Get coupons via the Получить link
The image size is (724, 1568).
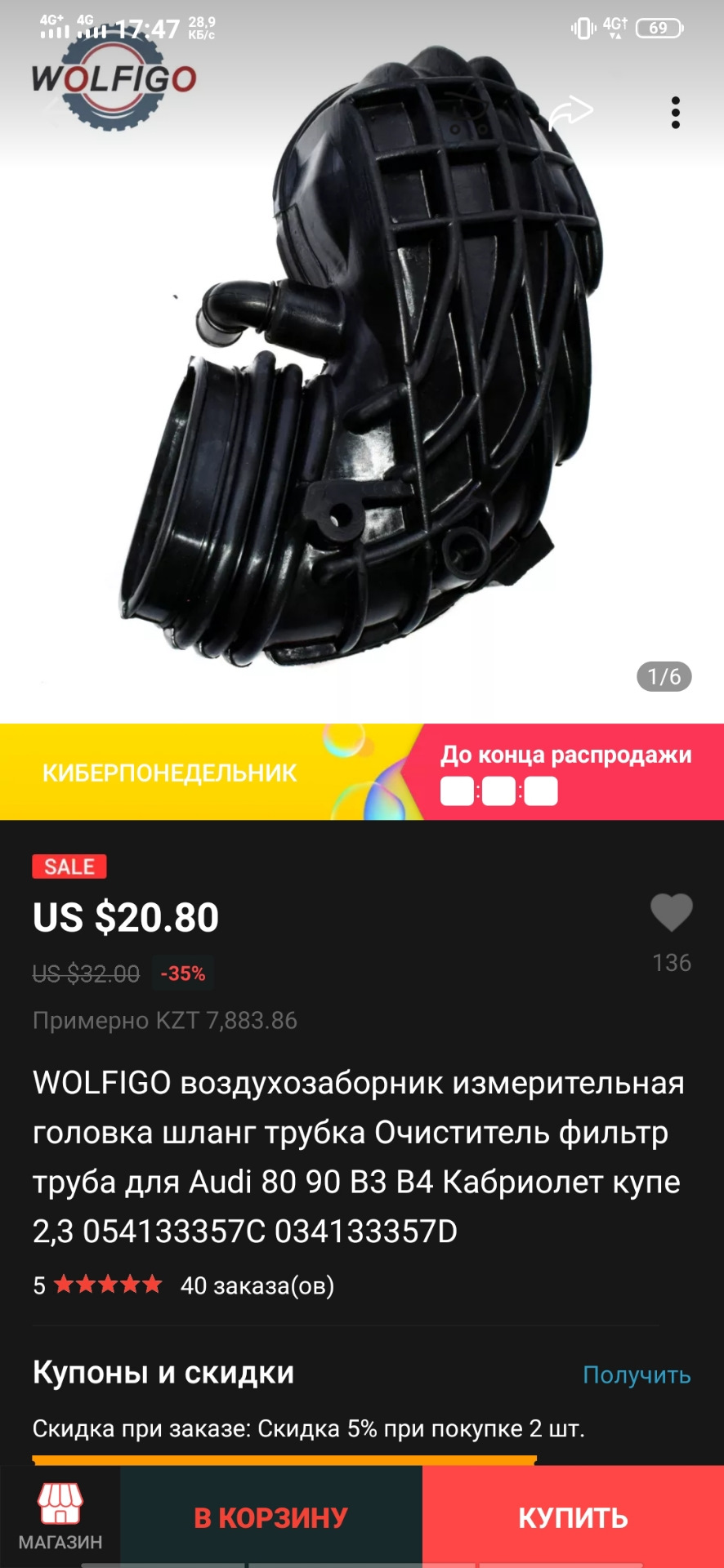pos(637,1374)
